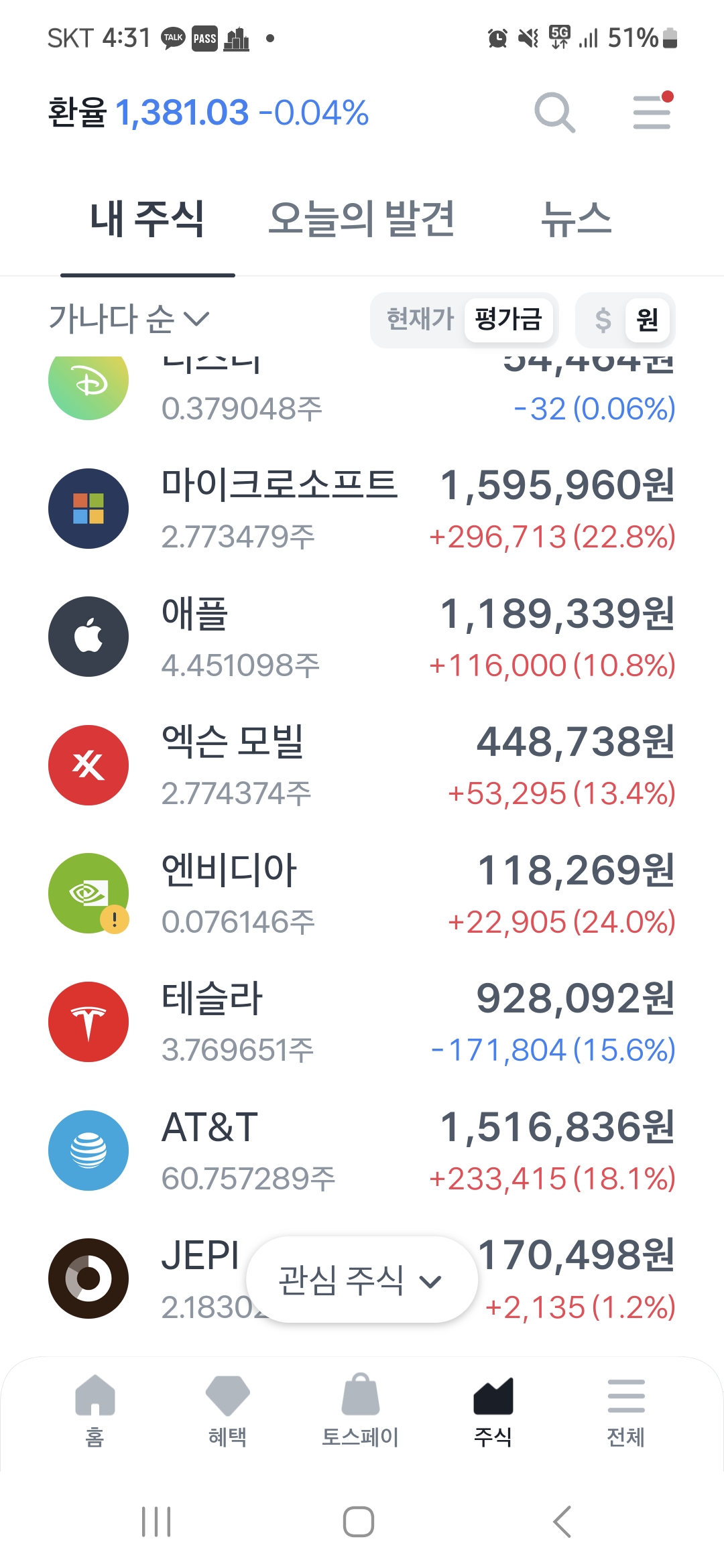Screen dimensions: 724x1568
Task: Open the 마이크로소프트 stock row
Action: (x=362, y=509)
